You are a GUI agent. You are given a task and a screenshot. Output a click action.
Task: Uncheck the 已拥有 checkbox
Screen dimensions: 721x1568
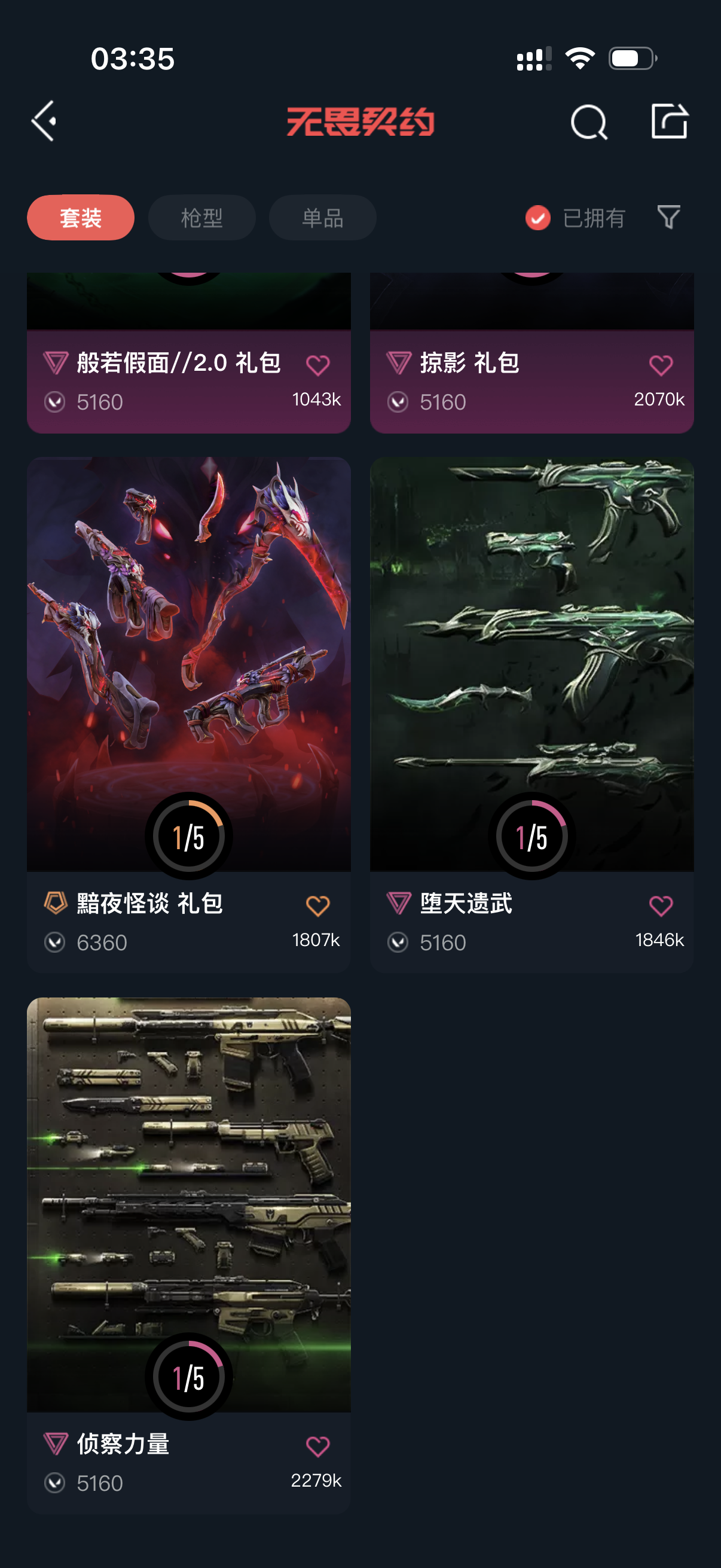pos(538,218)
